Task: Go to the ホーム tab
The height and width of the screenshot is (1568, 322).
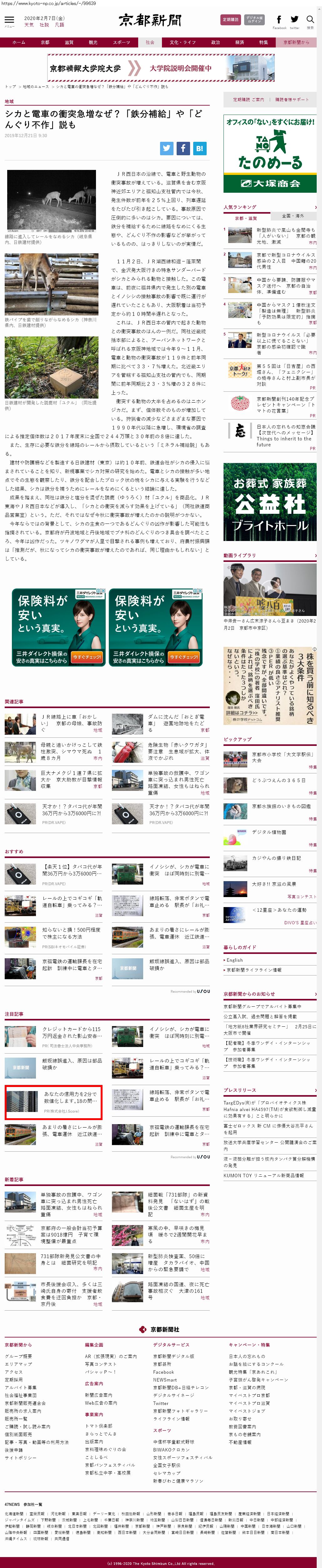Action: (x=19, y=42)
